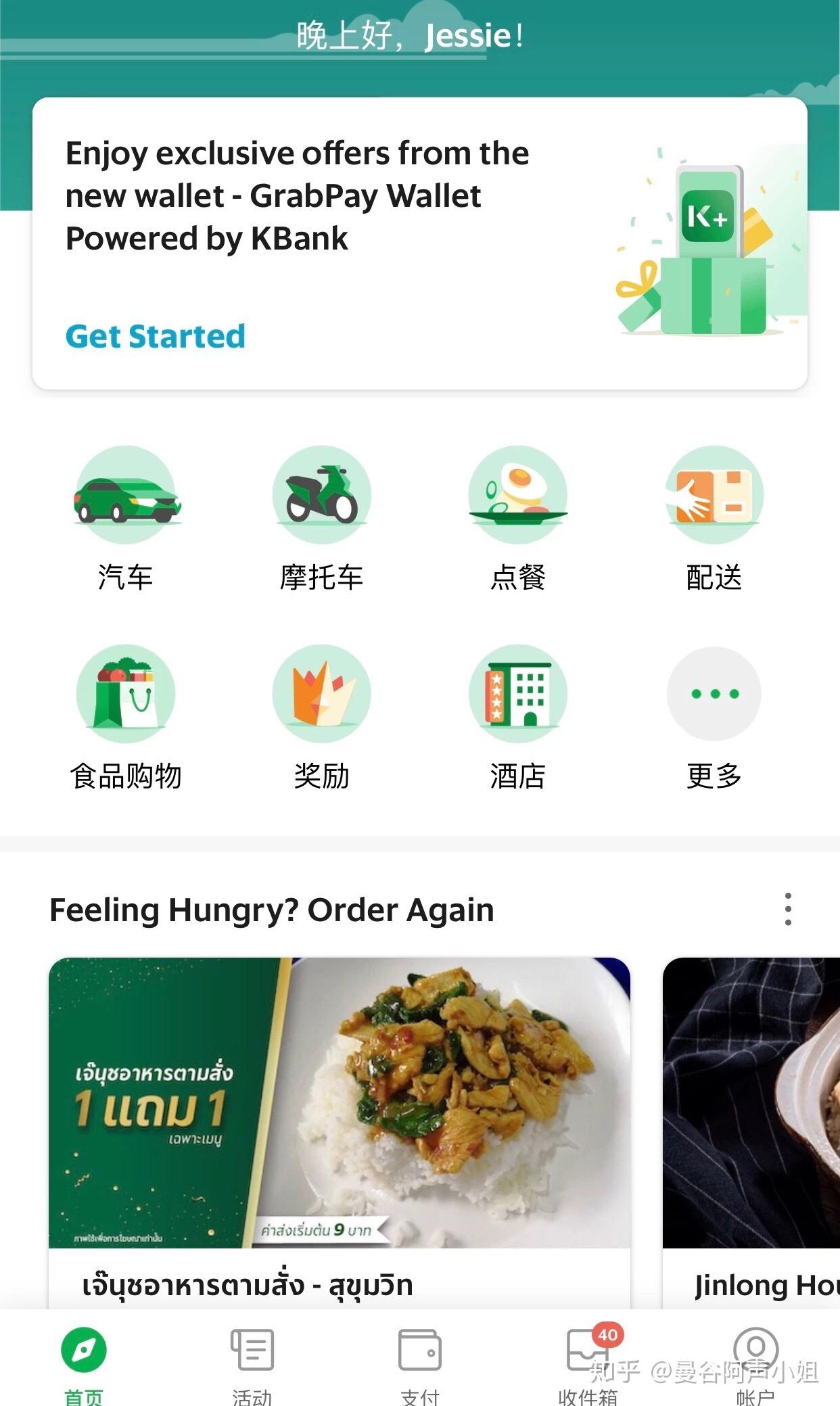Tap Get Started on GrabPay Wallet banner
The height and width of the screenshot is (1406, 840).
coord(155,336)
